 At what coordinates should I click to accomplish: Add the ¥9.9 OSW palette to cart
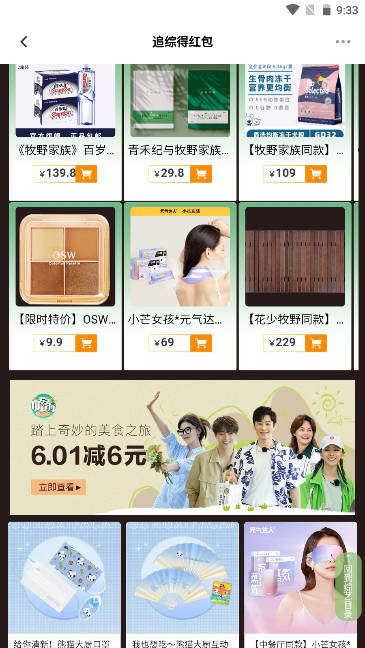(86, 343)
